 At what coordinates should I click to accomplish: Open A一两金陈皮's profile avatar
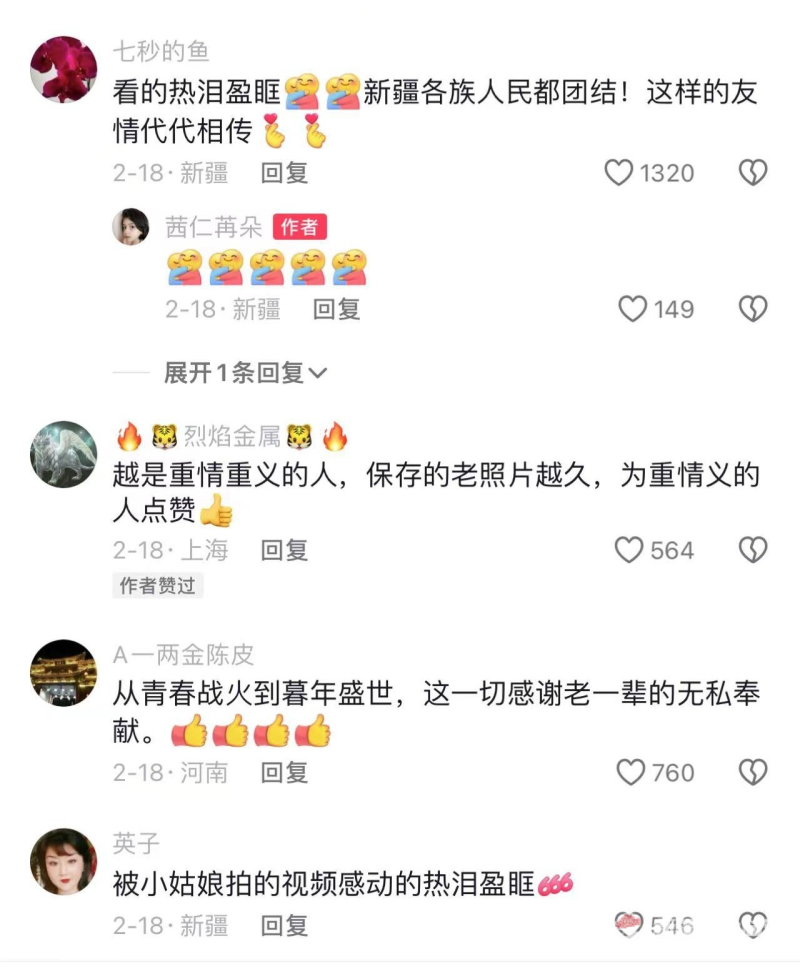coord(64,673)
